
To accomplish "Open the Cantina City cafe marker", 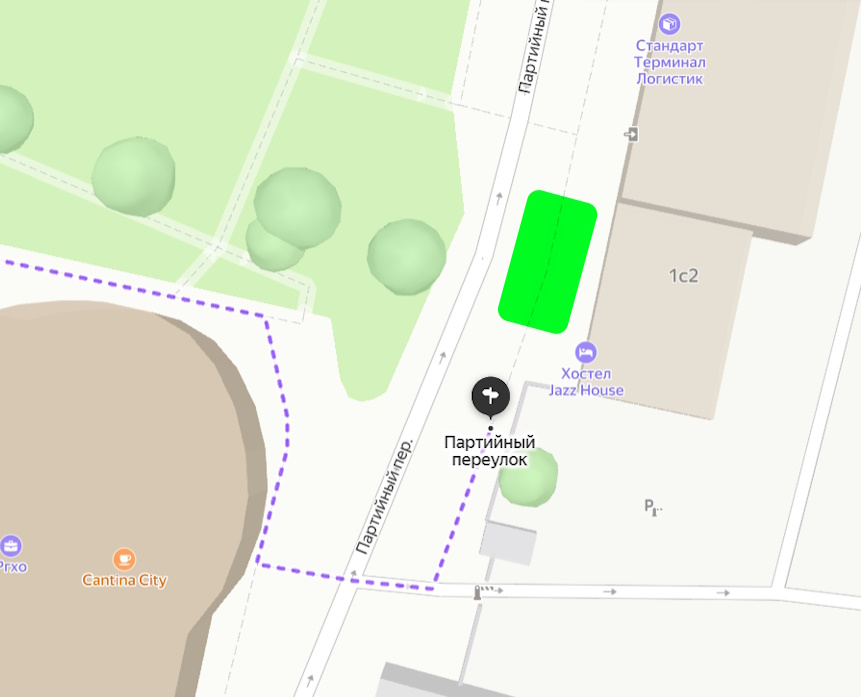I will click(x=124, y=559).
